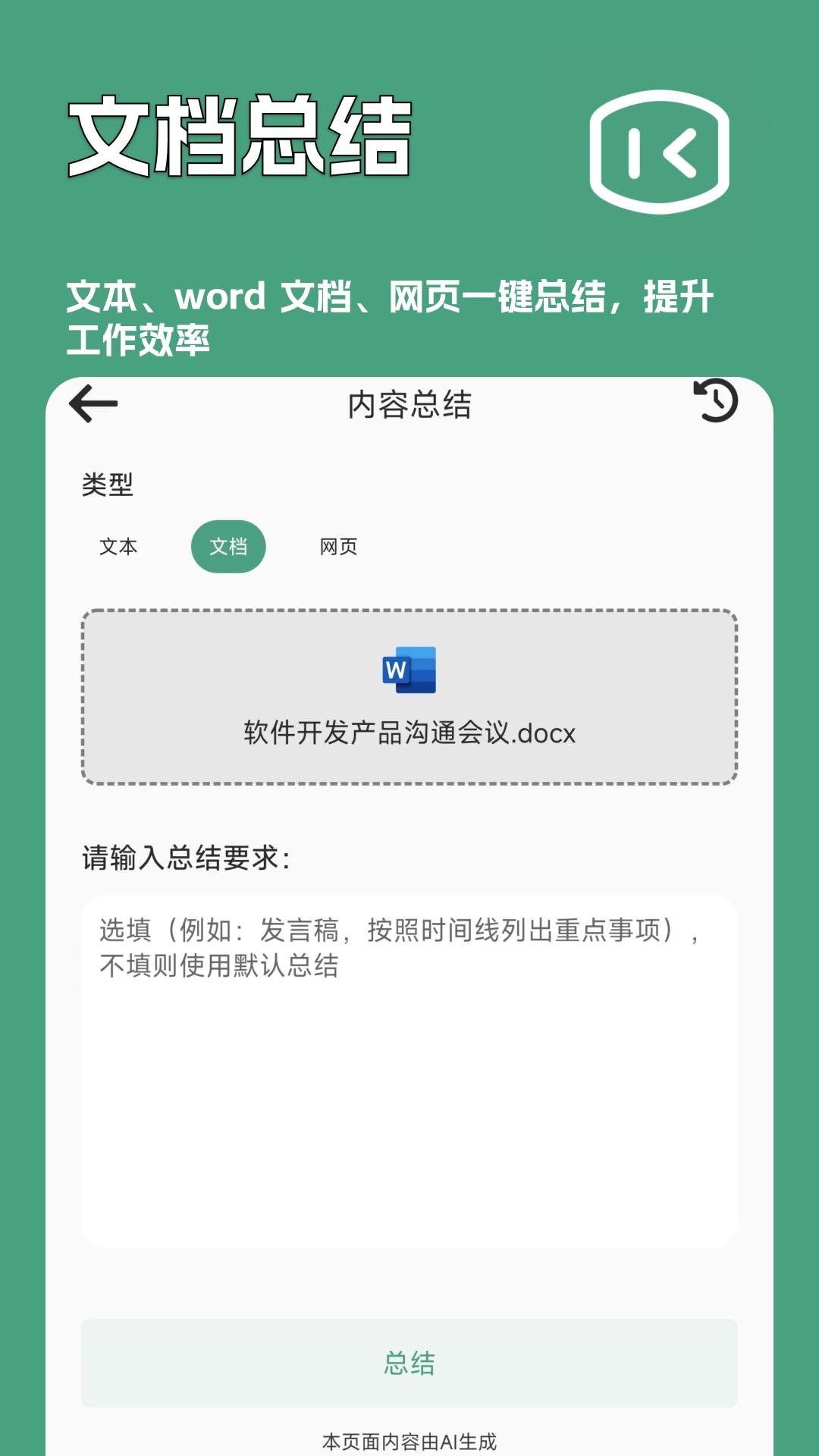Select the 文本 type option
The width and height of the screenshot is (819, 1456).
[x=119, y=546]
